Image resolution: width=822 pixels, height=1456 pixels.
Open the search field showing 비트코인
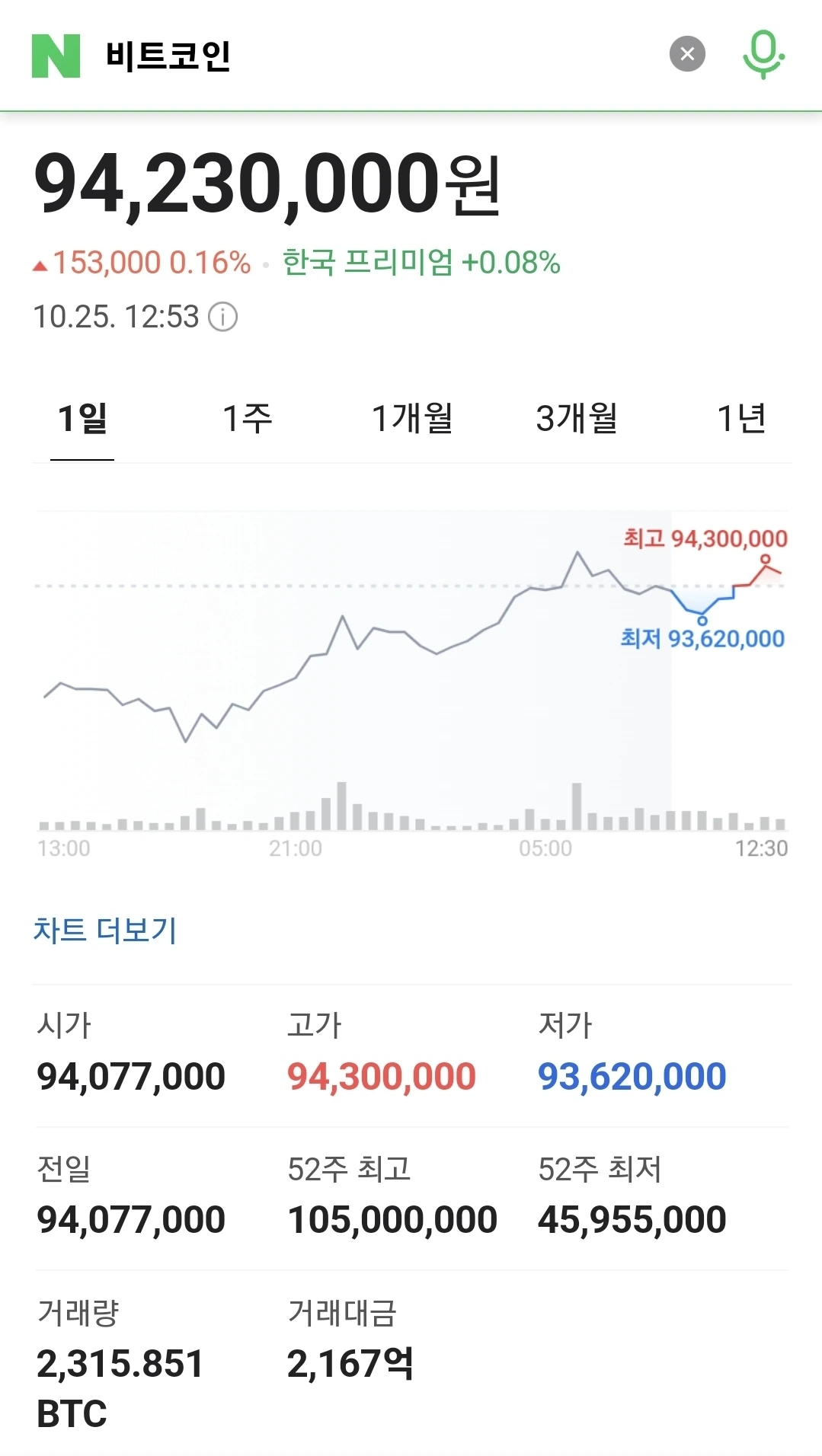coord(373,56)
